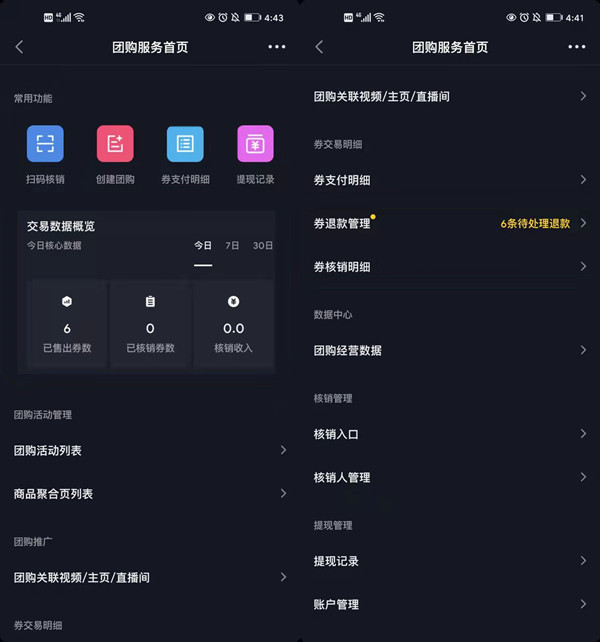
Task: Switch the data overview to 7日
Action: point(232,245)
